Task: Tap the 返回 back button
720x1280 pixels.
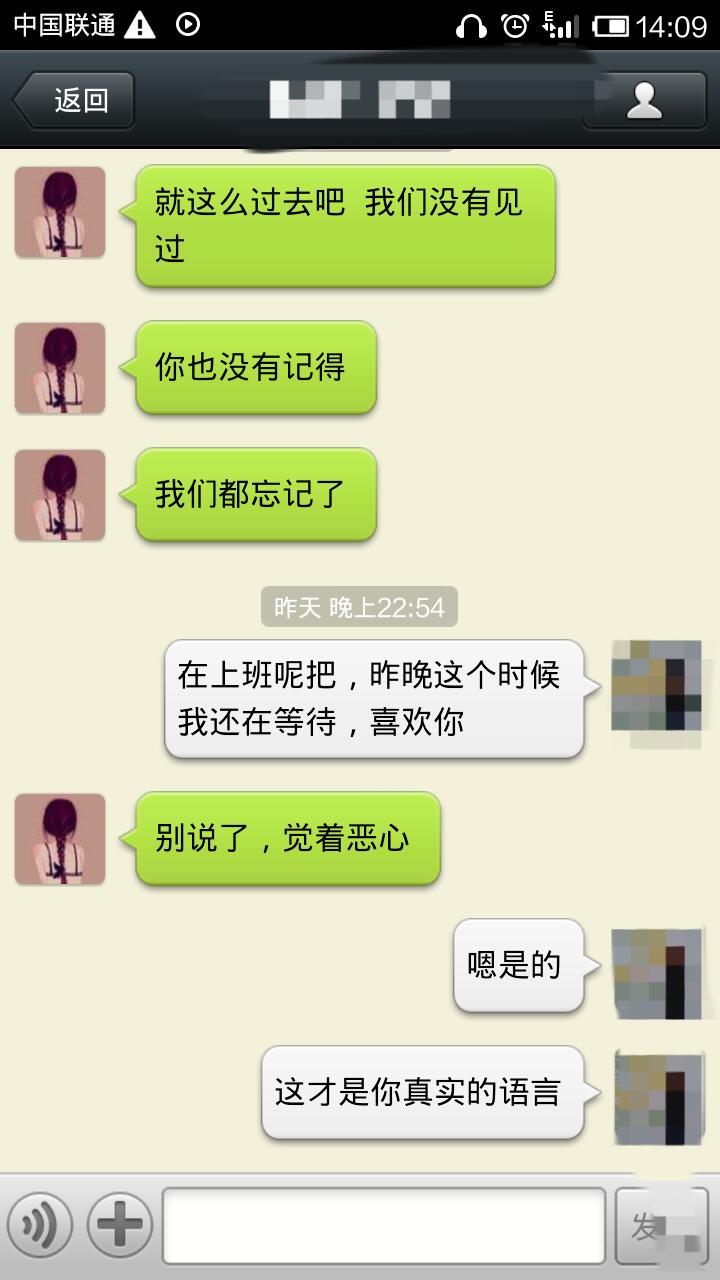Action: [75, 100]
